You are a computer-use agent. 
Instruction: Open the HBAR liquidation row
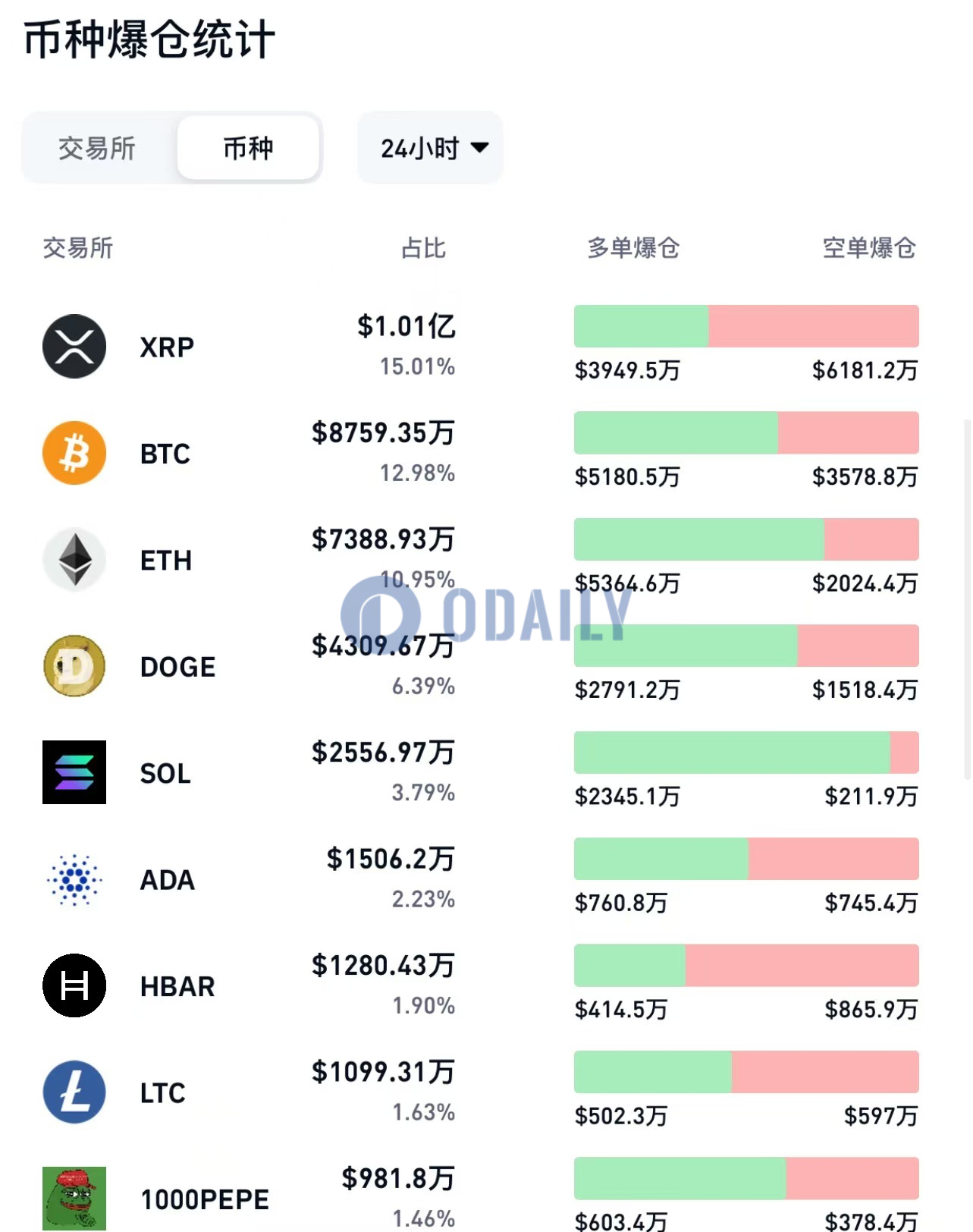[x=177, y=986]
